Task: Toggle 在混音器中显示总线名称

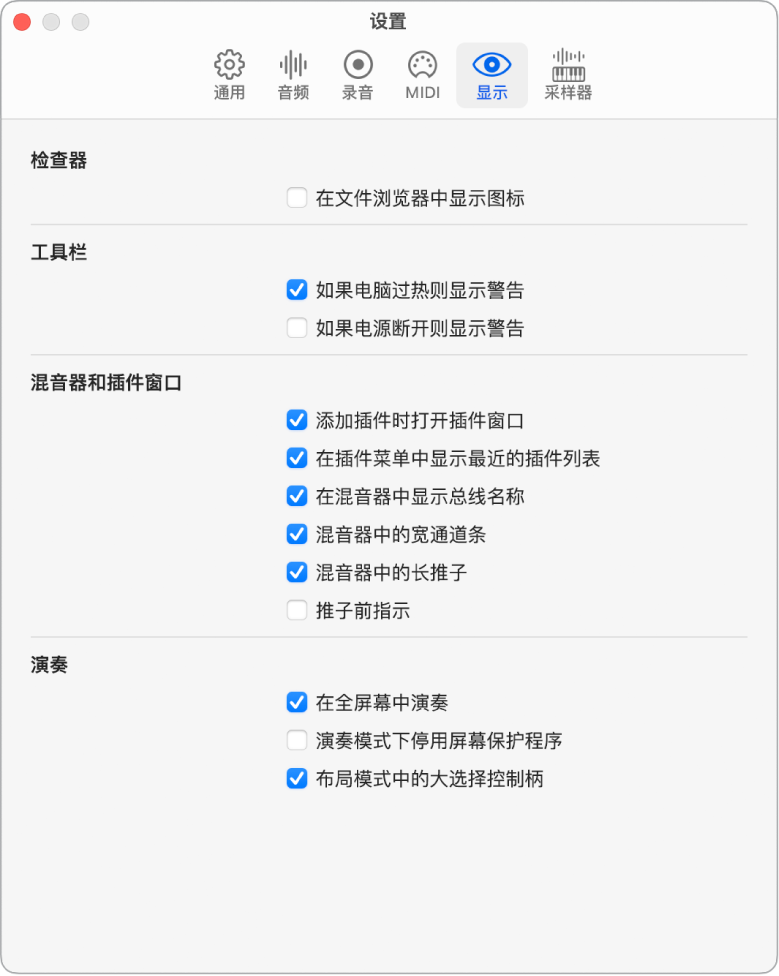Action: (296, 496)
